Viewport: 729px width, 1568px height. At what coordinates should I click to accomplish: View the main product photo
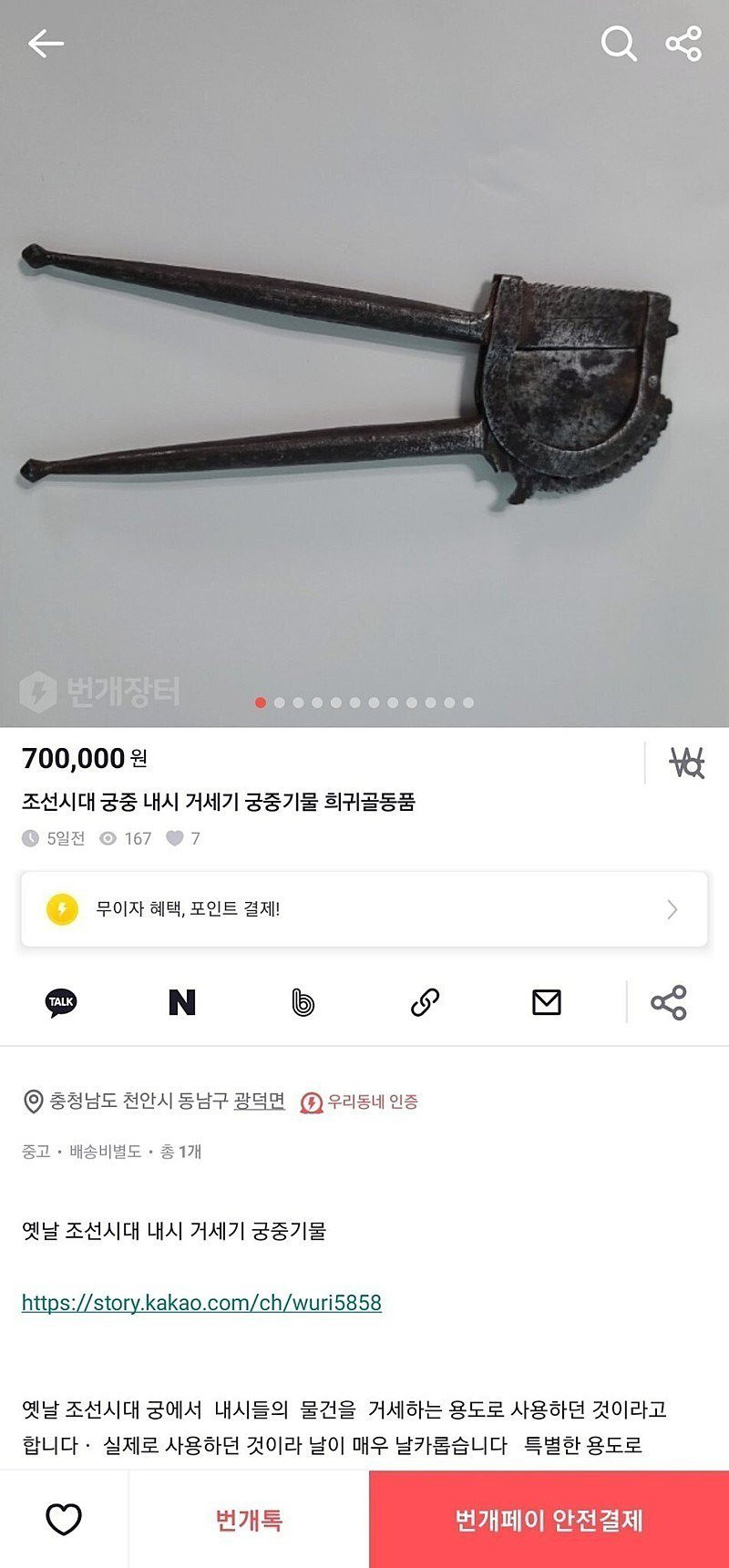click(364, 383)
